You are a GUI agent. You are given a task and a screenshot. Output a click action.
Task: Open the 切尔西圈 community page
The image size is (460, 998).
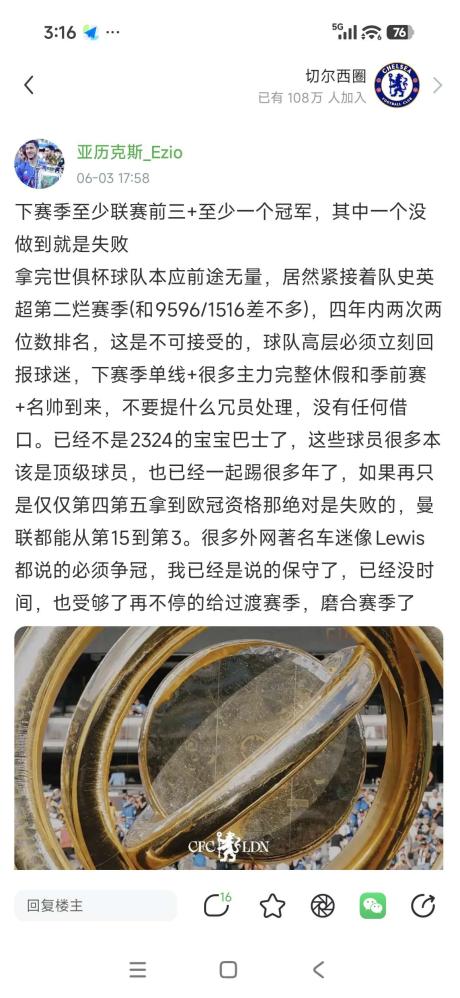[x=336, y=76]
